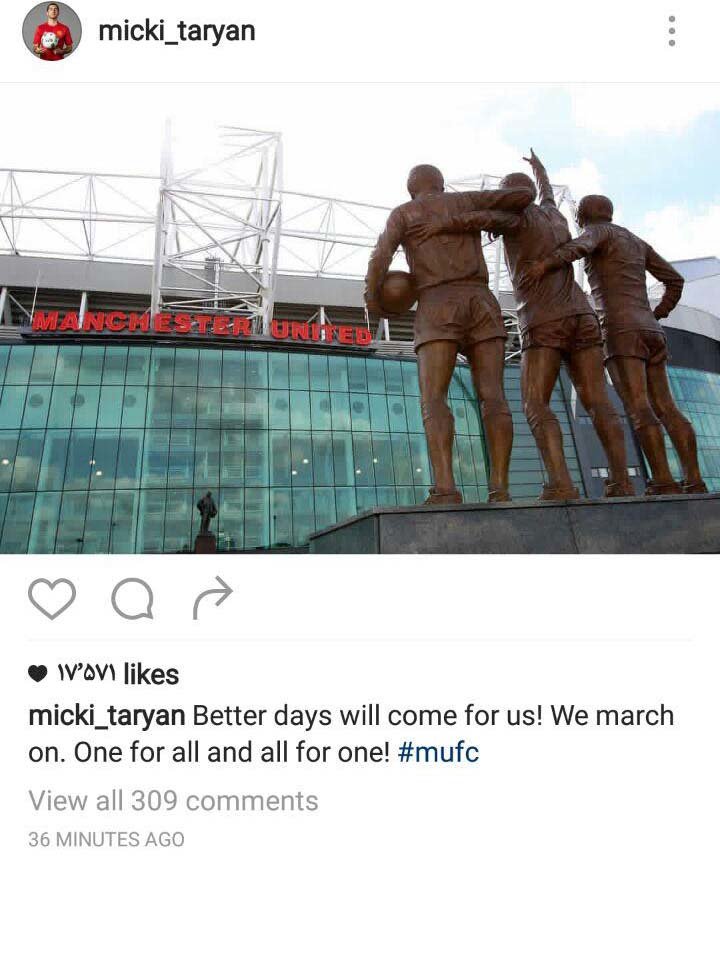Open the post's three-dot options menu
This screenshot has width=720, height=970.
(672, 31)
